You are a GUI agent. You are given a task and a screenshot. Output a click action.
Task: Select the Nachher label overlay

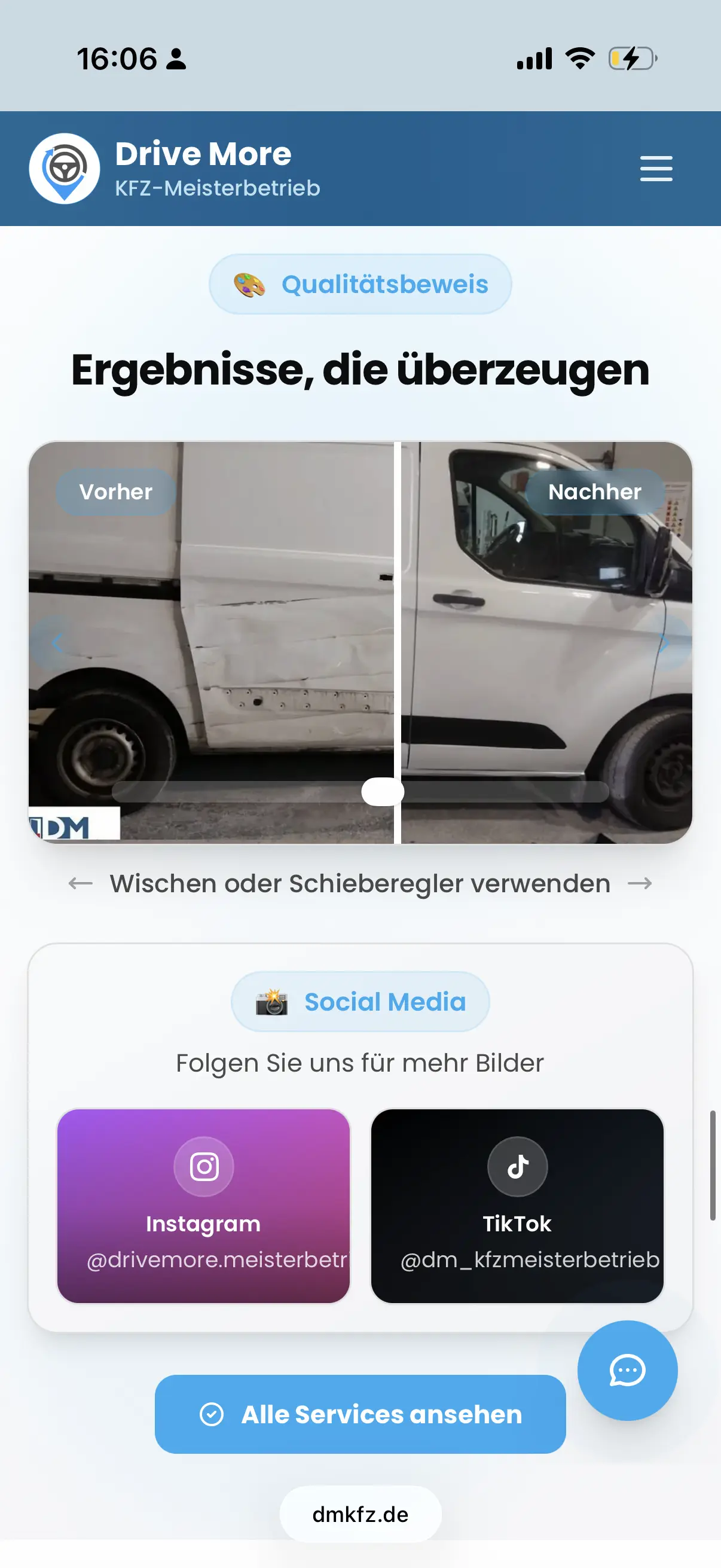pos(594,492)
